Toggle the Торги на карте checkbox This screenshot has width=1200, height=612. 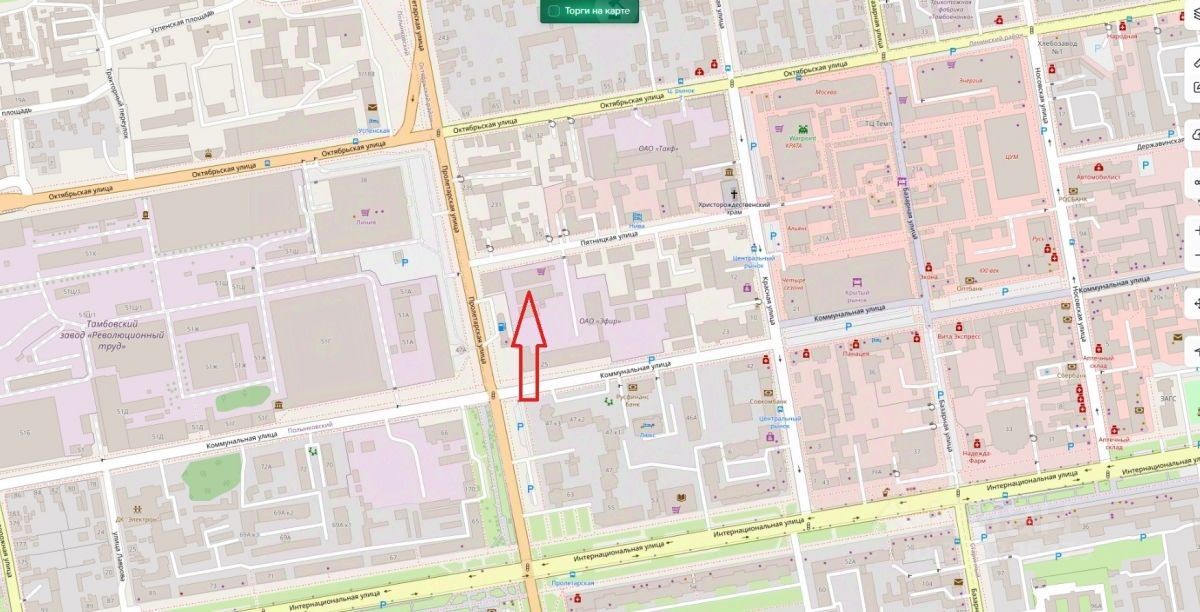[553, 11]
